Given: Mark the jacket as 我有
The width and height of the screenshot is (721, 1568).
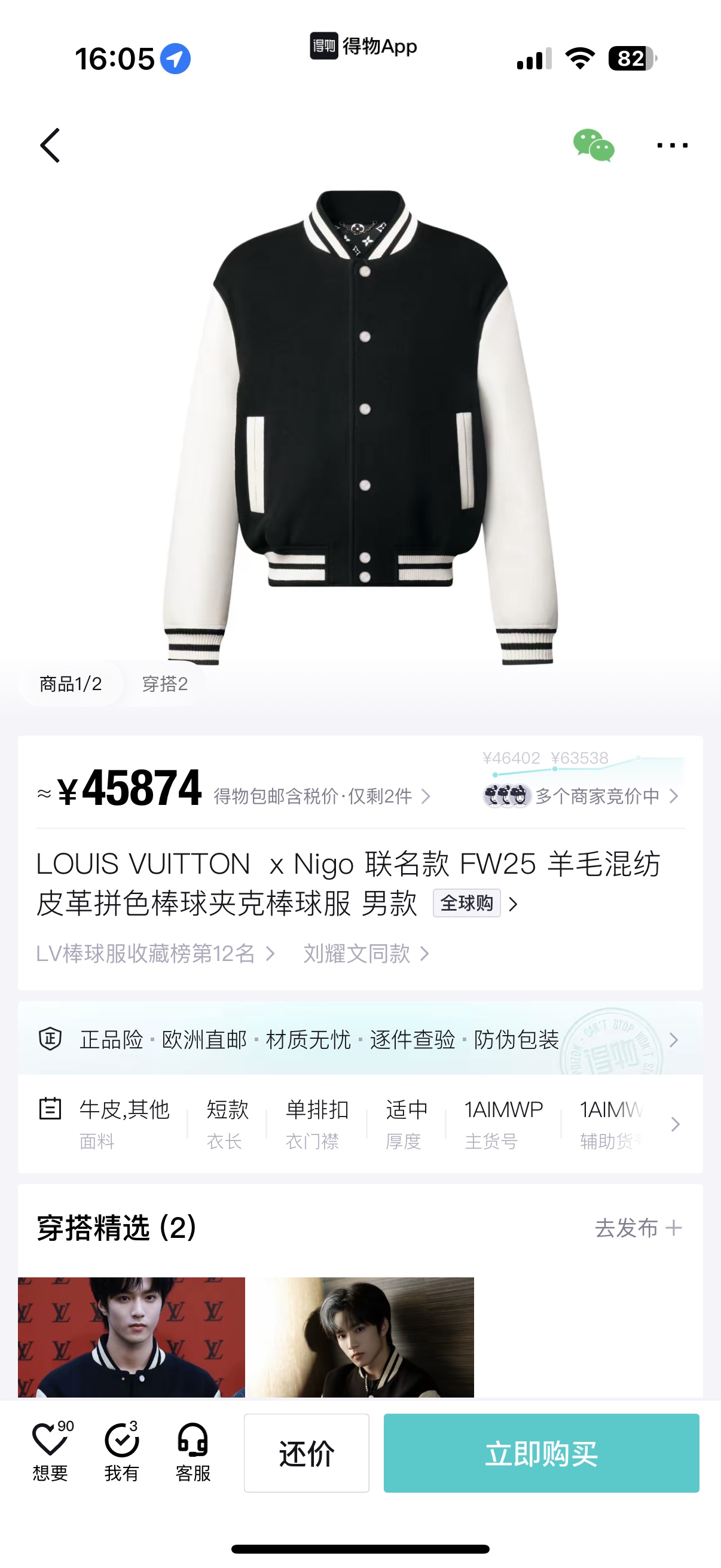Looking at the screenshot, I should pos(122,1453).
